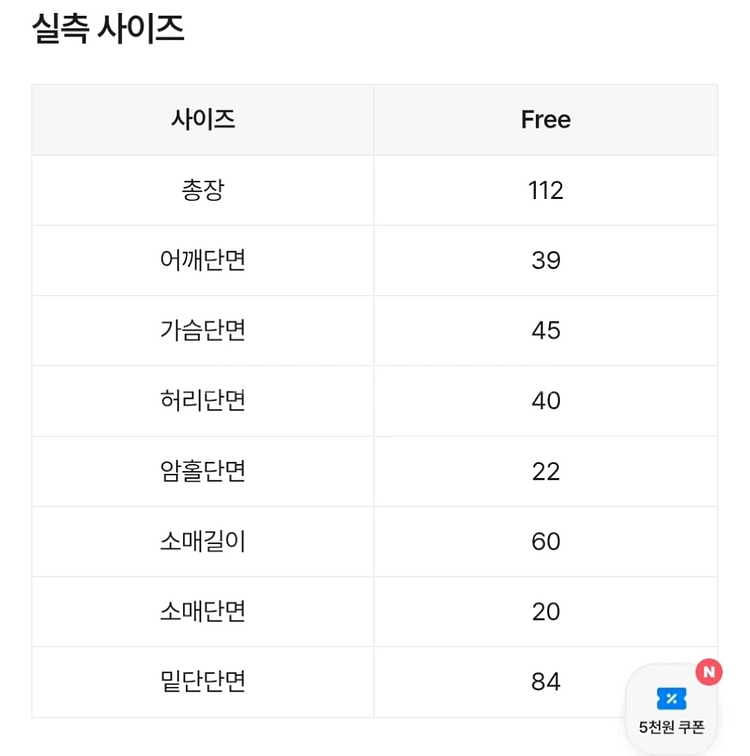Select the value 60 for 소매길이
750x756 pixels.
(x=547, y=541)
